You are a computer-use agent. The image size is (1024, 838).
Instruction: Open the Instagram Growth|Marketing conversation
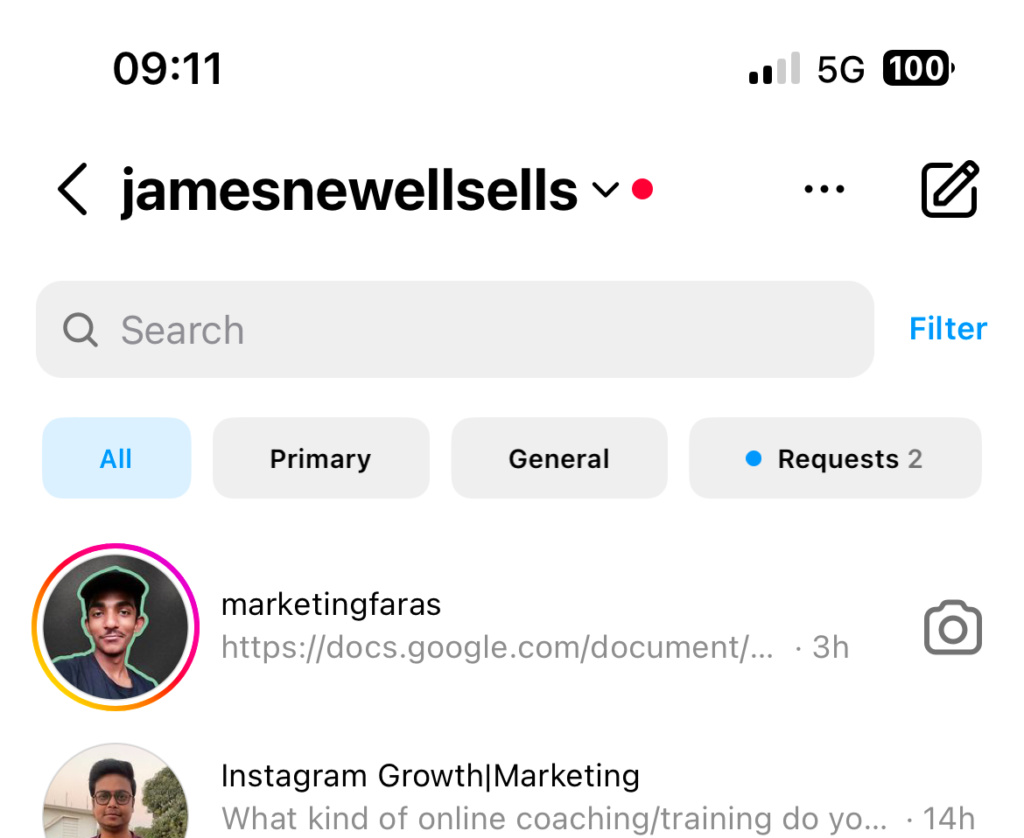(x=540, y=797)
